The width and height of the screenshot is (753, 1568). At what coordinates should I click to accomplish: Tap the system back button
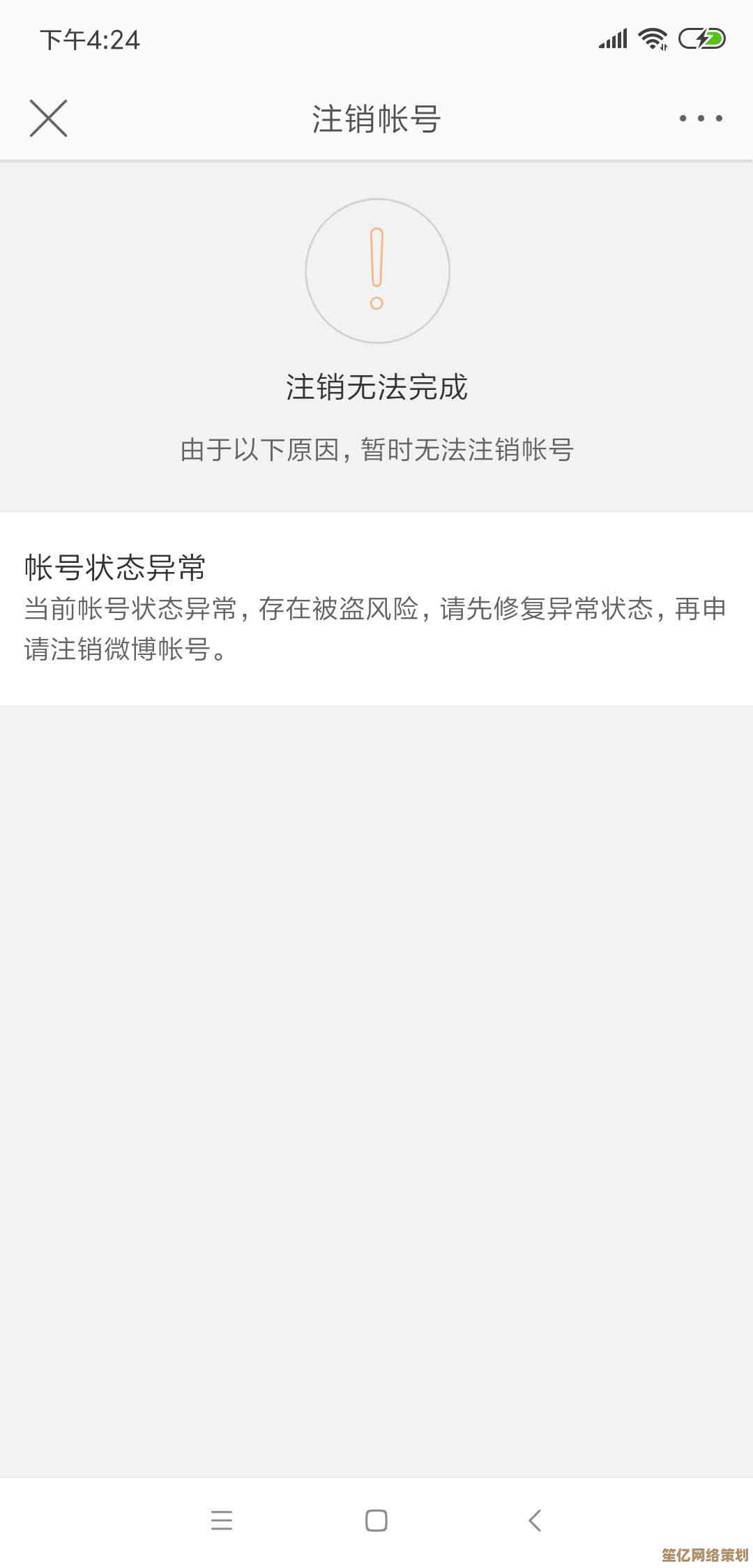(x=535, y=1520)
